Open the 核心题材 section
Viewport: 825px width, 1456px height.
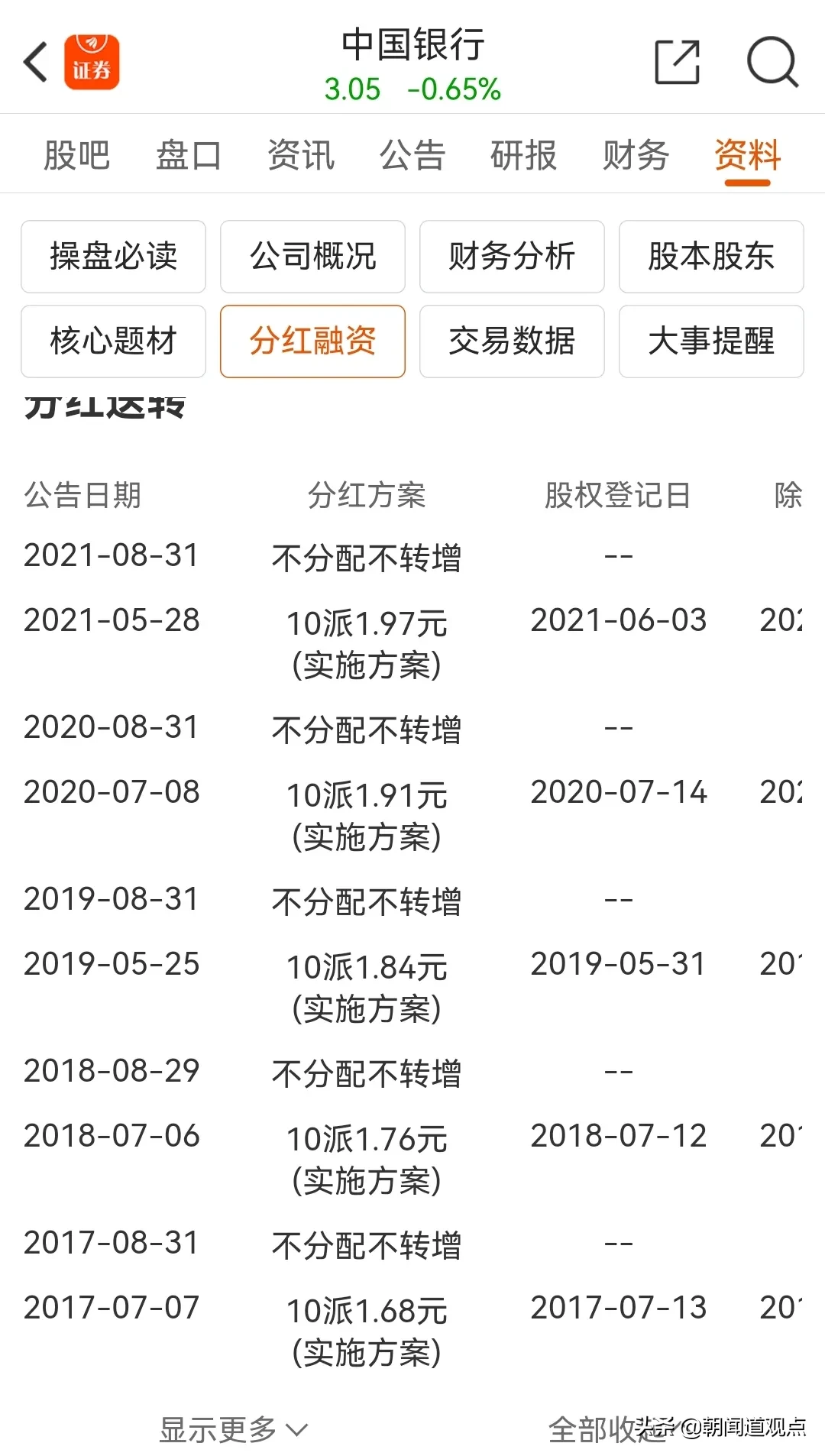(x=113, y=341)
